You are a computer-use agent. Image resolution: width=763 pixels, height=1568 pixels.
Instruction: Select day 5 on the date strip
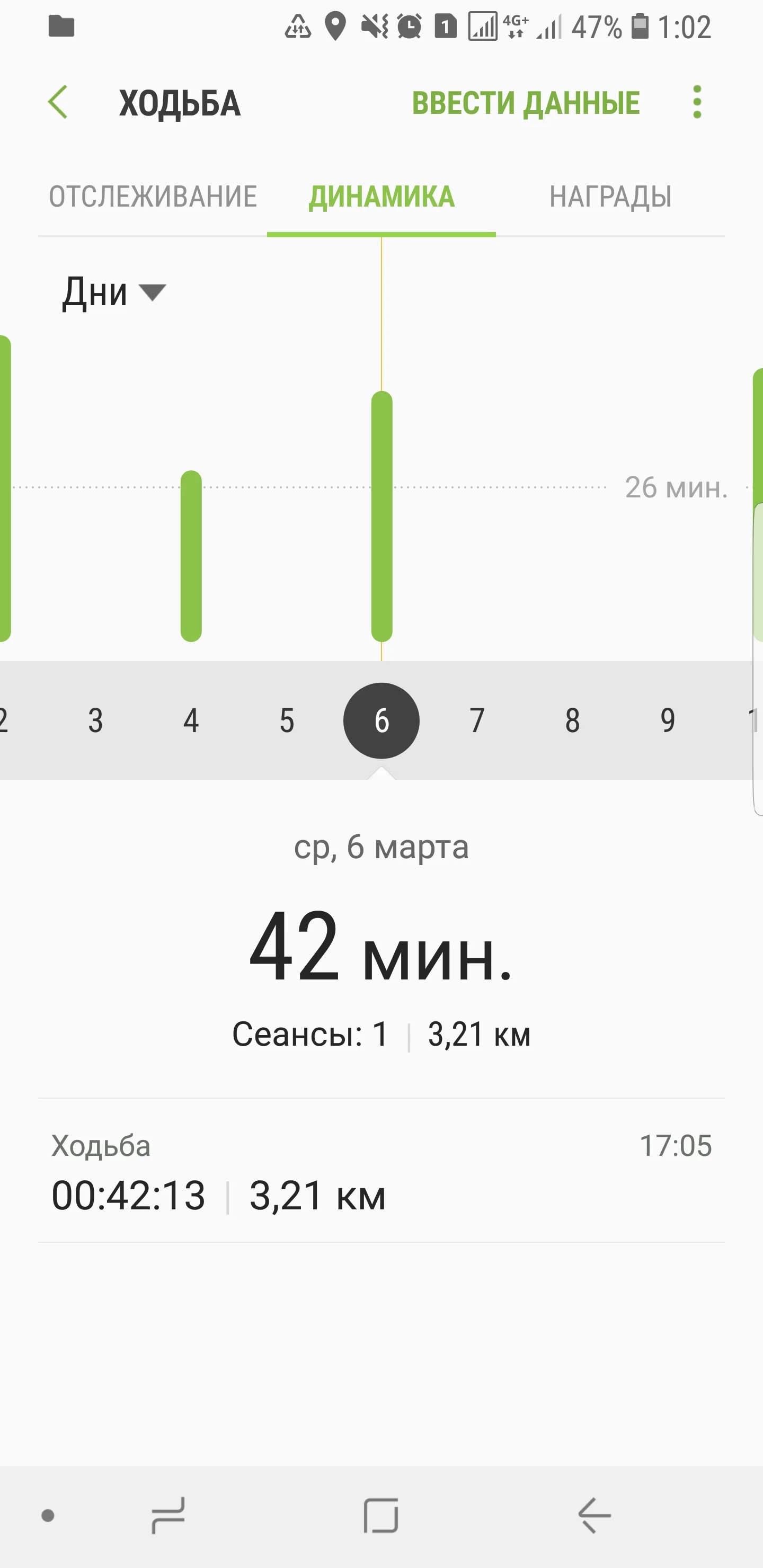coord(287,720)
